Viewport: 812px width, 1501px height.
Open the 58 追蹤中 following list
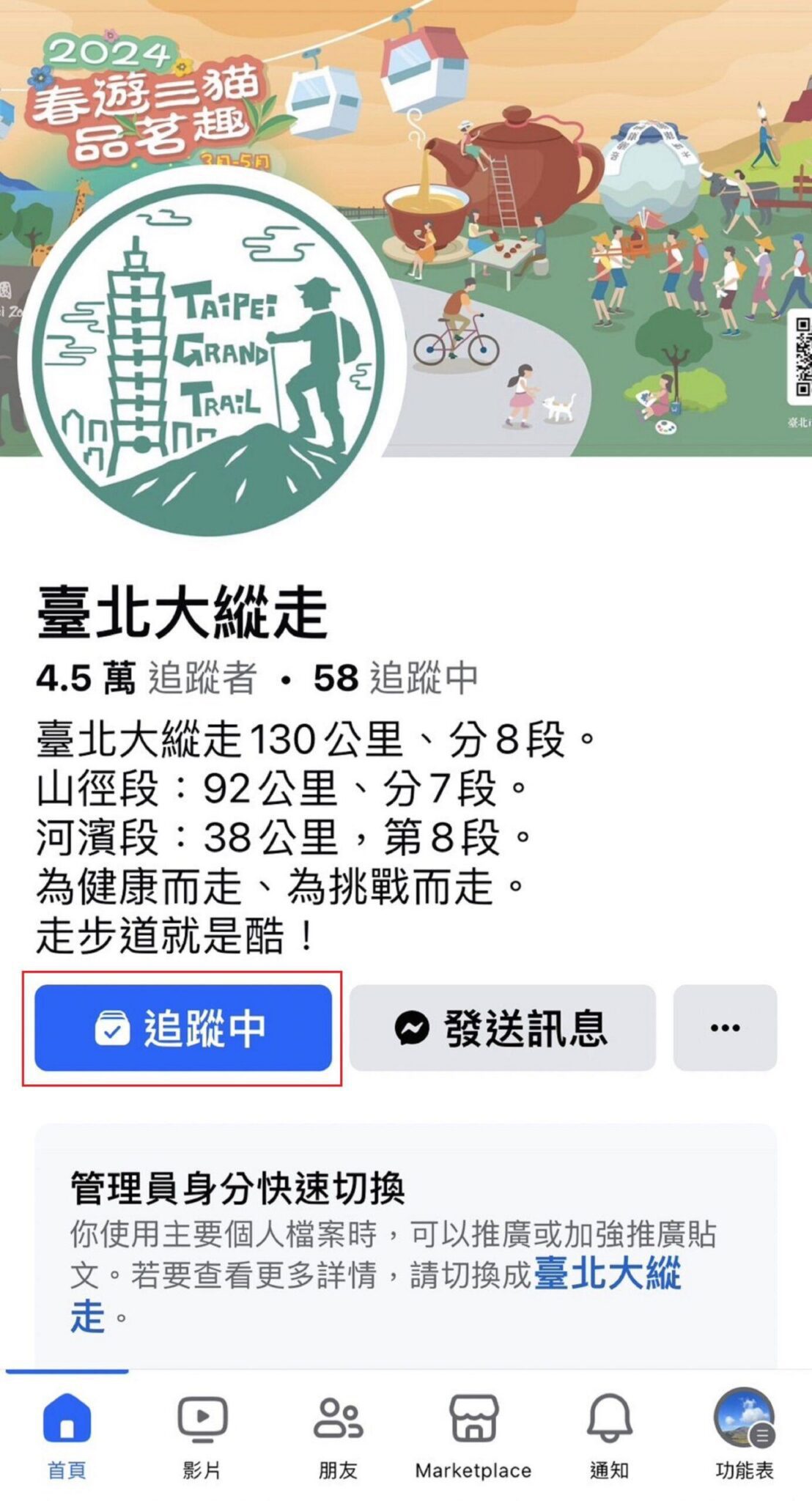[396, 678]
